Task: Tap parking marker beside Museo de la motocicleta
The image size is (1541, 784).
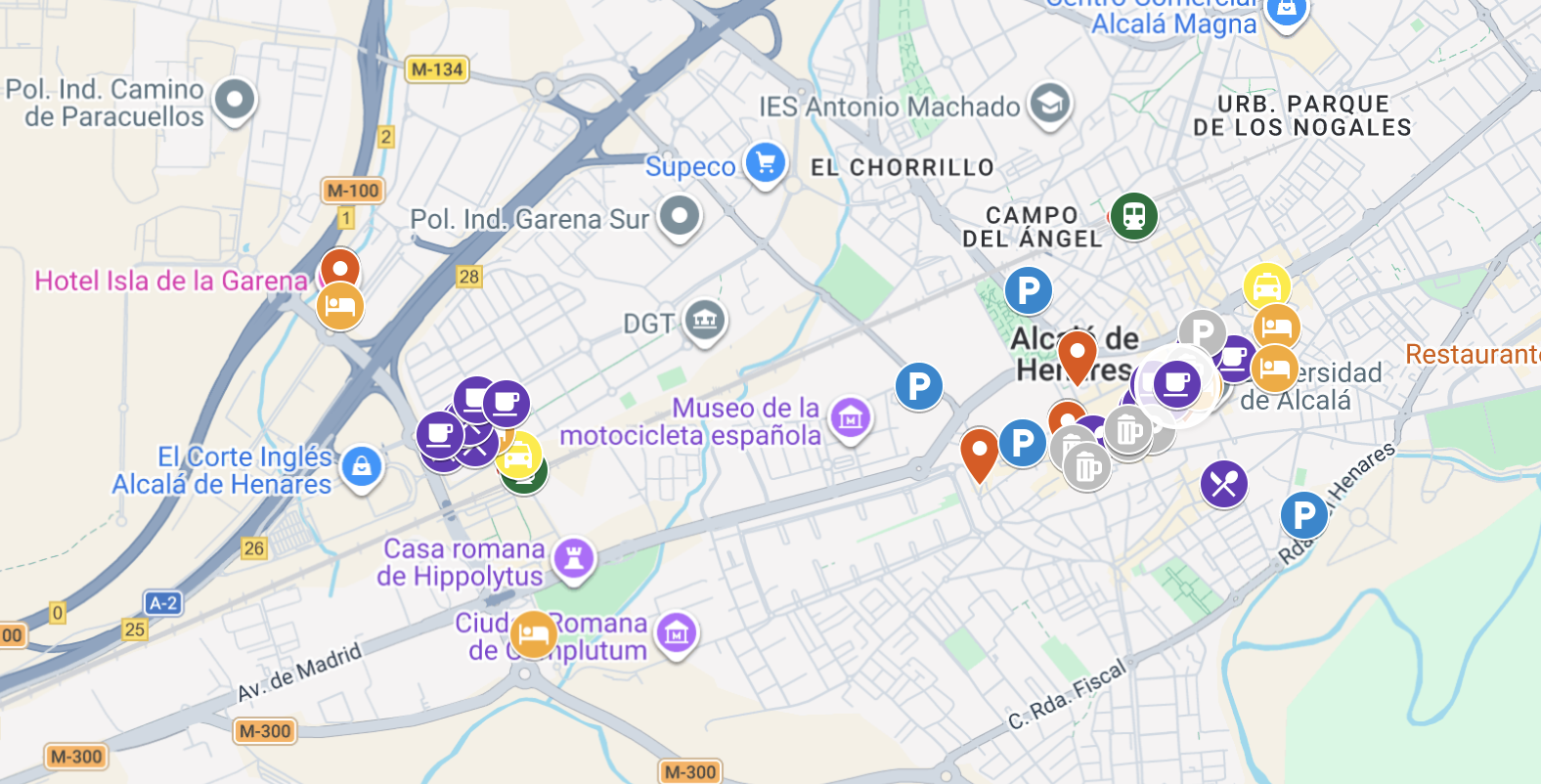Action: pos(919,387)
